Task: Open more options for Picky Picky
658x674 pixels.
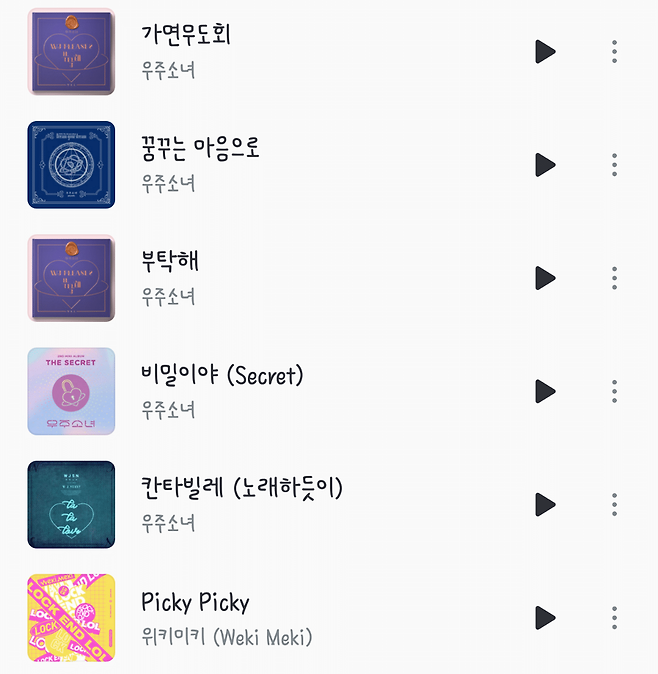Action: tap(614, 617)
